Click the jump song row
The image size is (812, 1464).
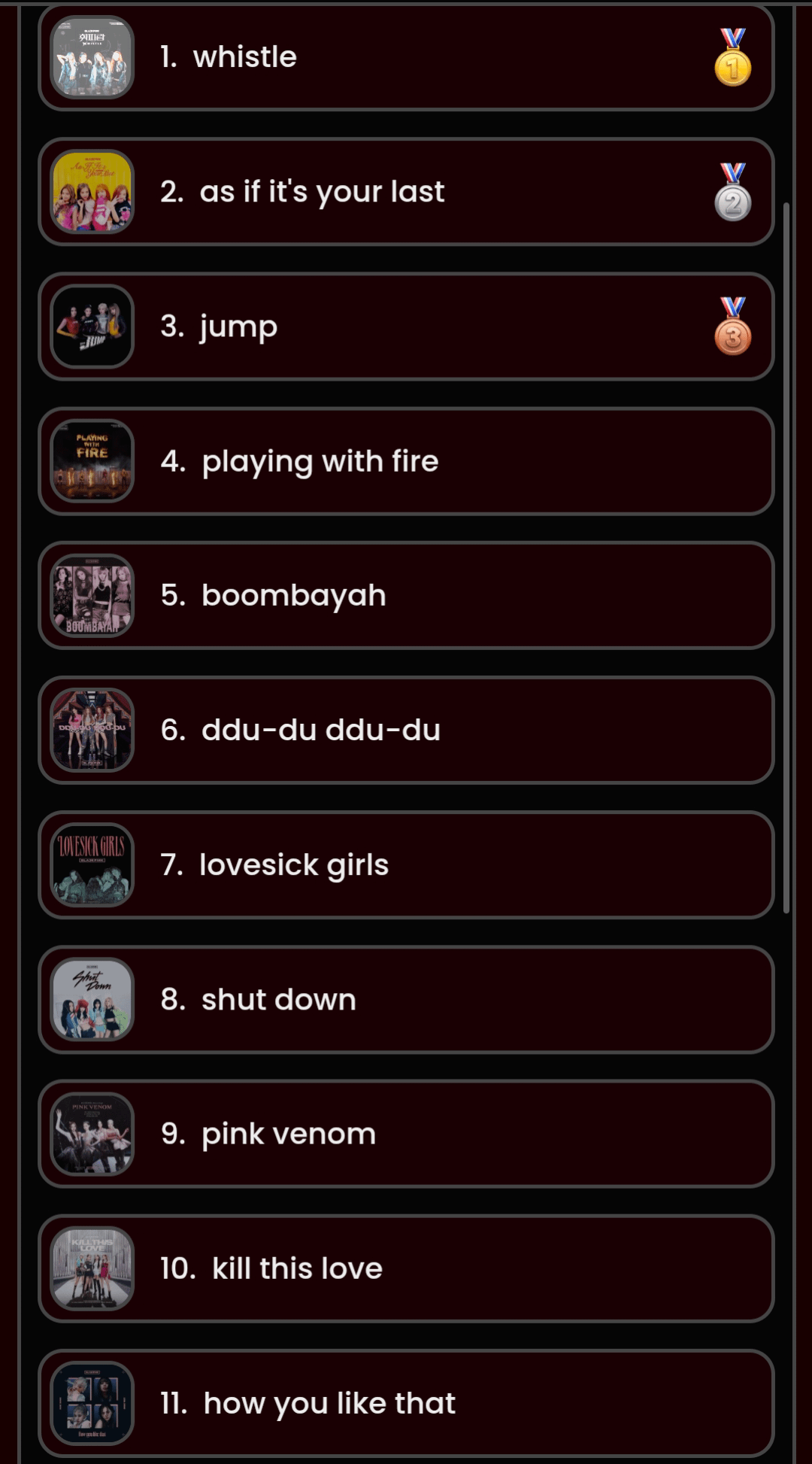point(406,325)
